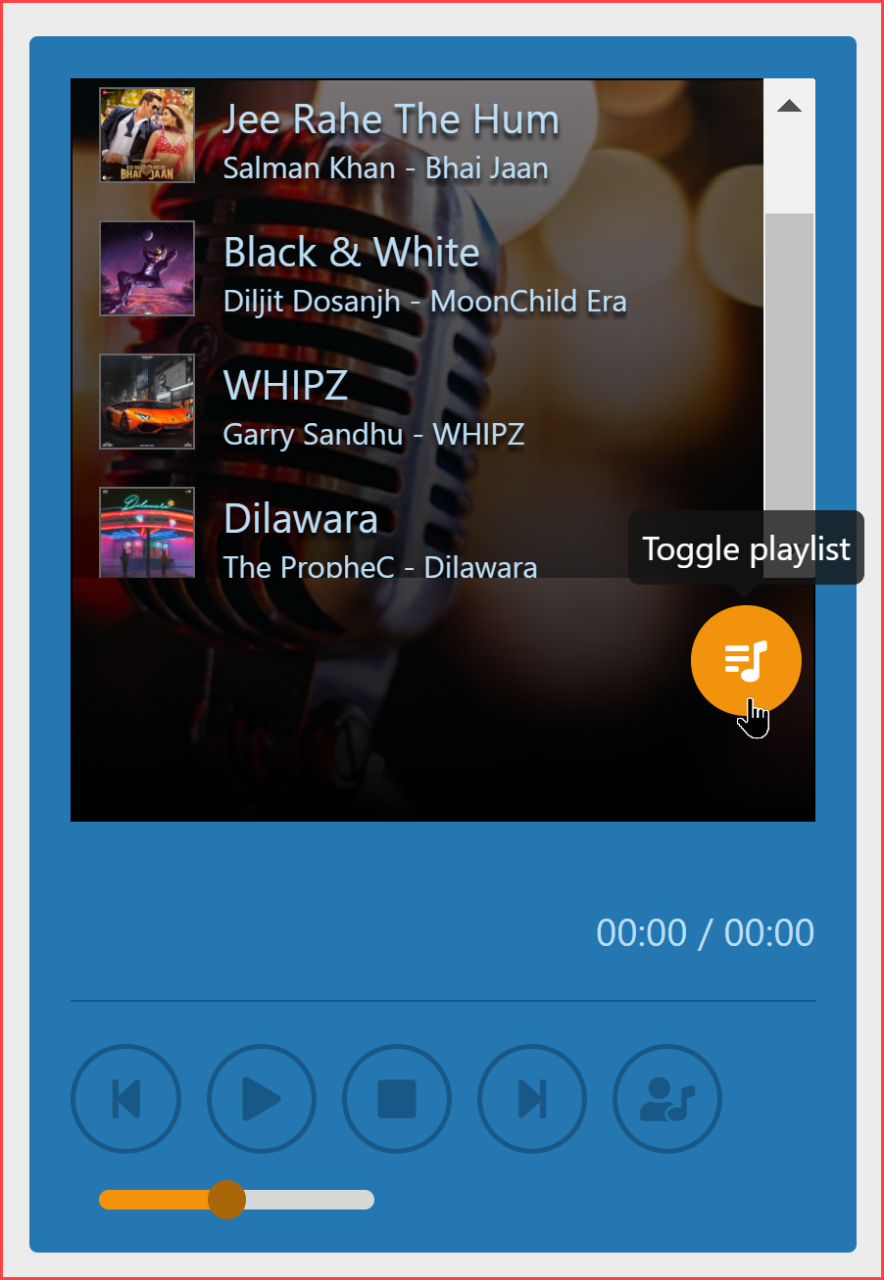
Task: Collapse the playlist using the scrollbar up arrow
Action: [789, 104]
